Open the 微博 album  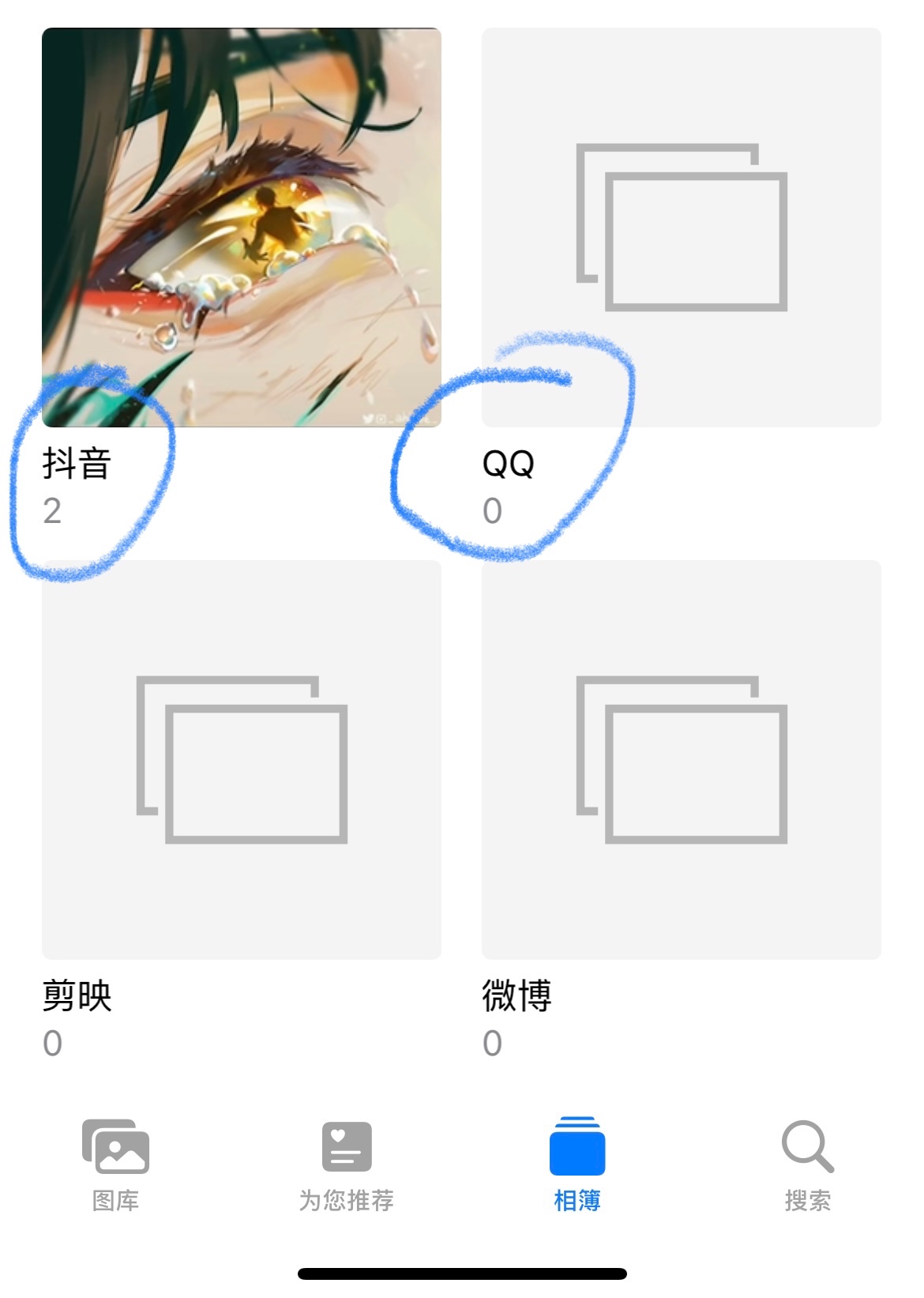(x=681, y=759)
